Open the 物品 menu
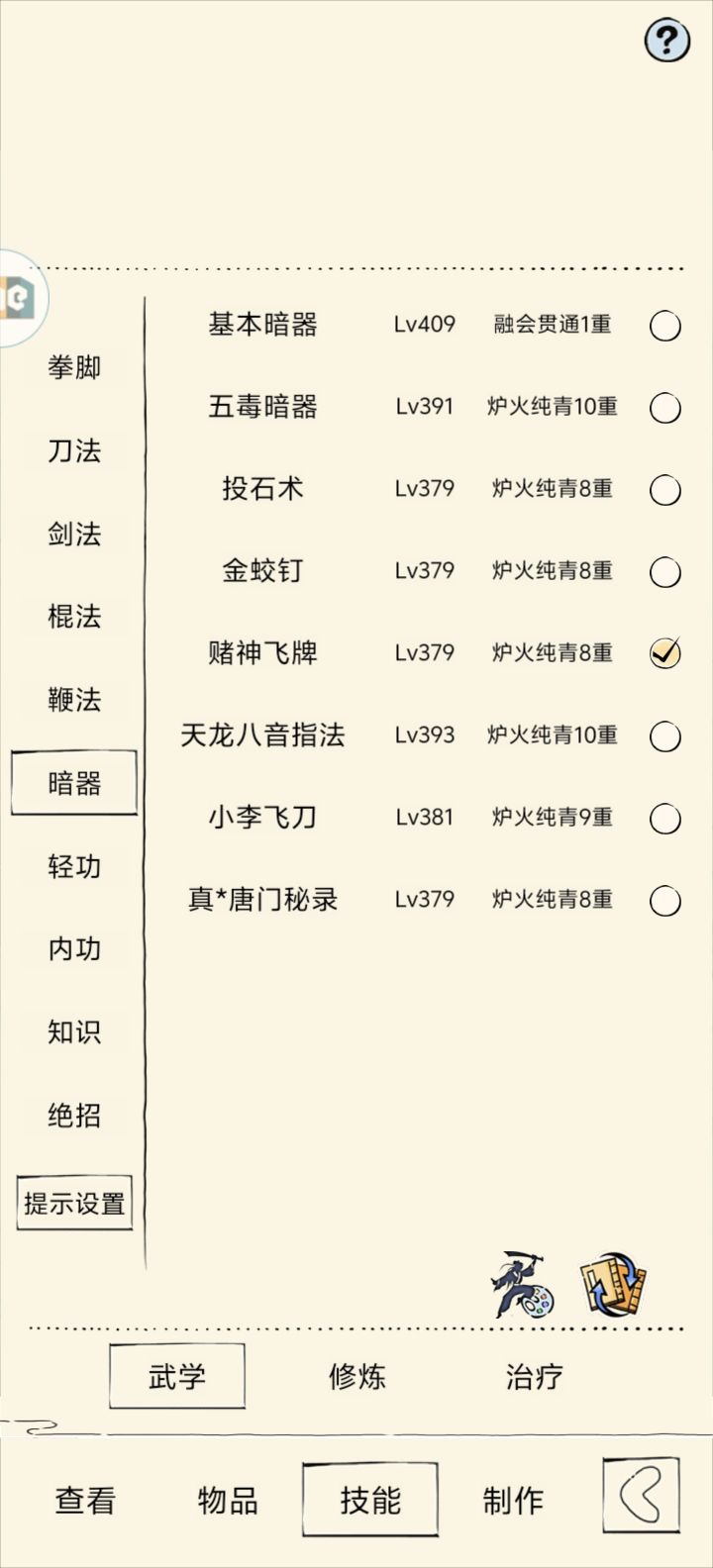 click(x=228, y=1500)
